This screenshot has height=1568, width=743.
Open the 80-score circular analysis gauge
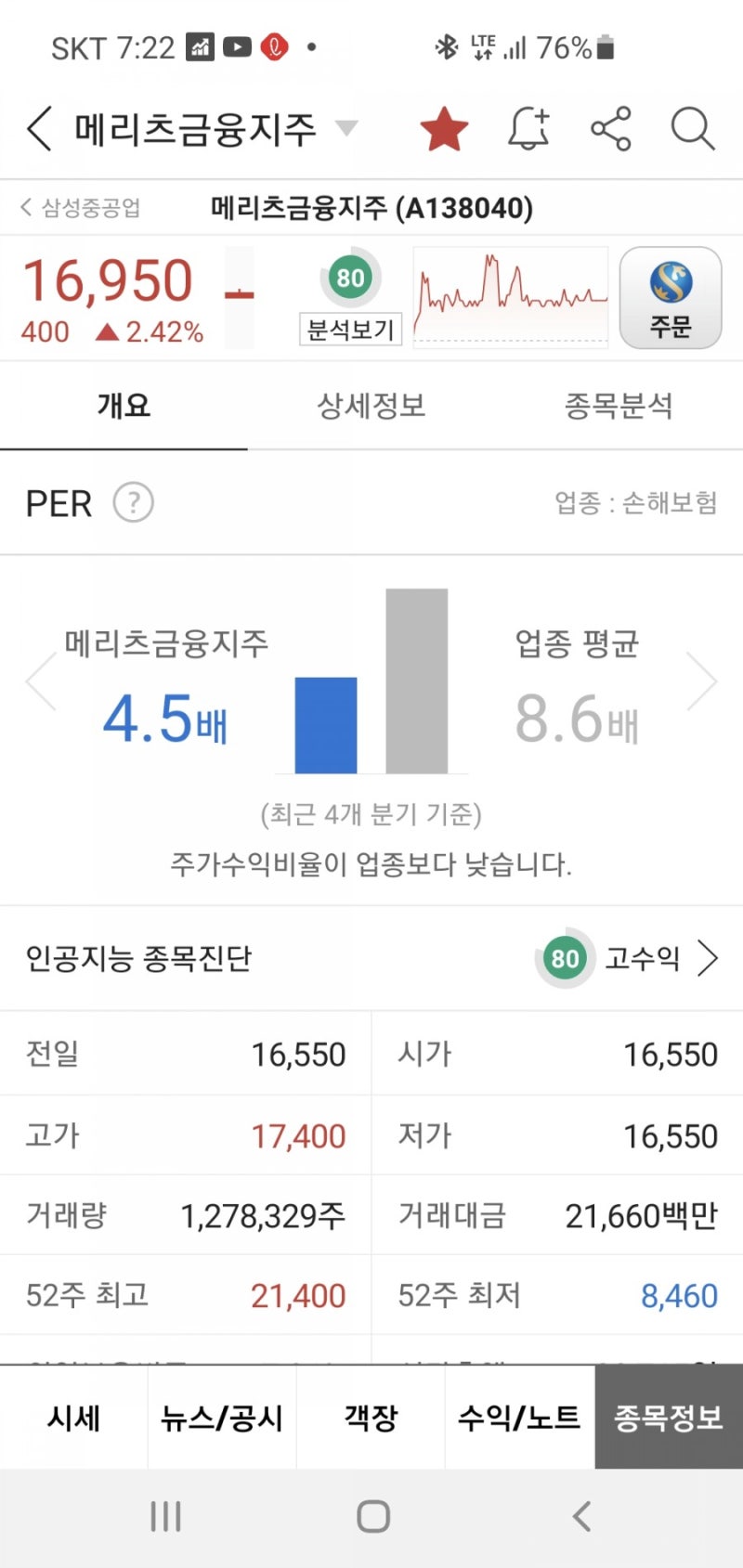point(350,277)
